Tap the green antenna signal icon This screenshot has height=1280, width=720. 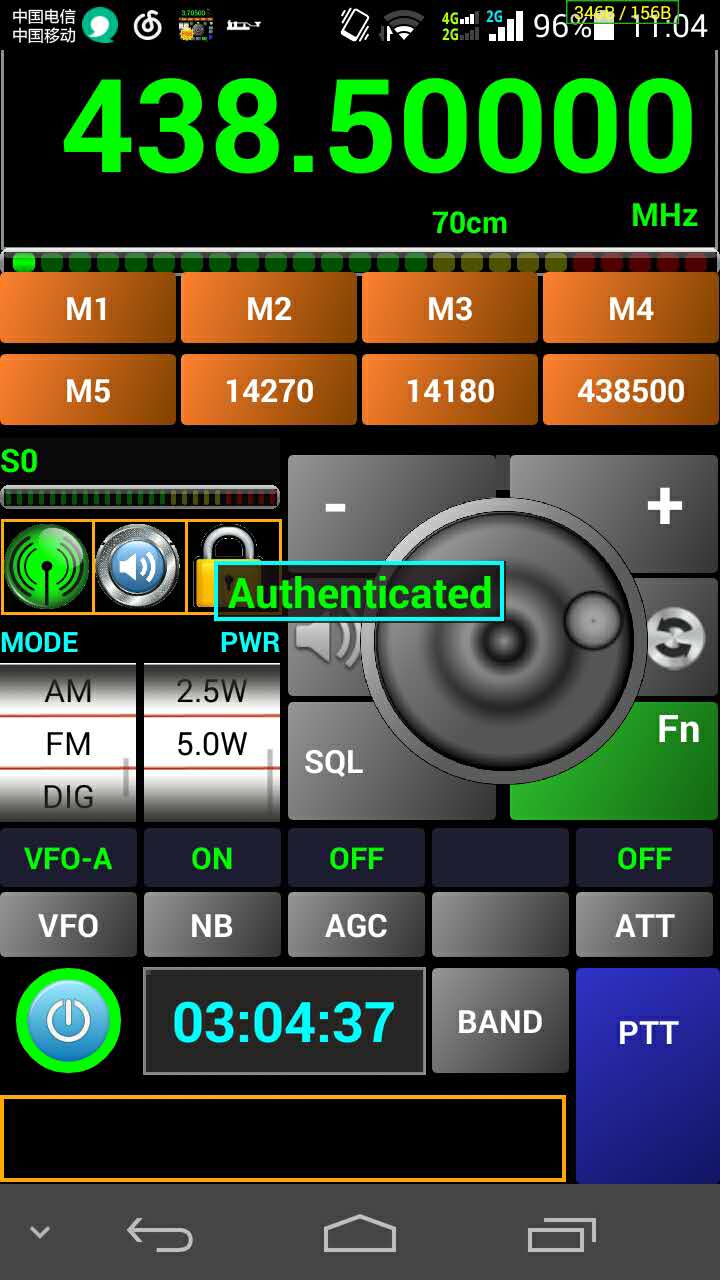47,567
